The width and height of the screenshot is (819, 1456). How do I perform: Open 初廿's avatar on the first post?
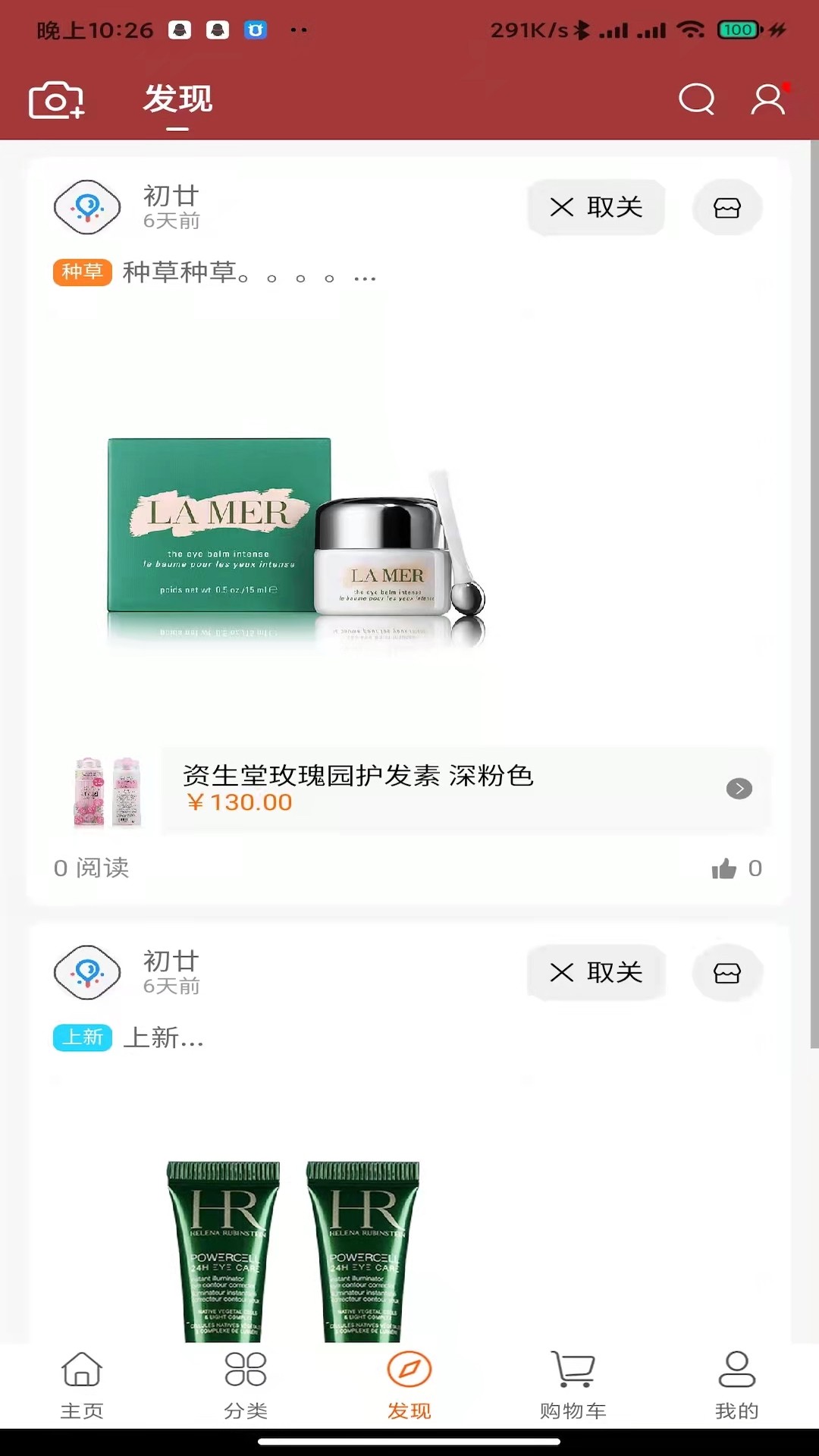click(87, 207)
